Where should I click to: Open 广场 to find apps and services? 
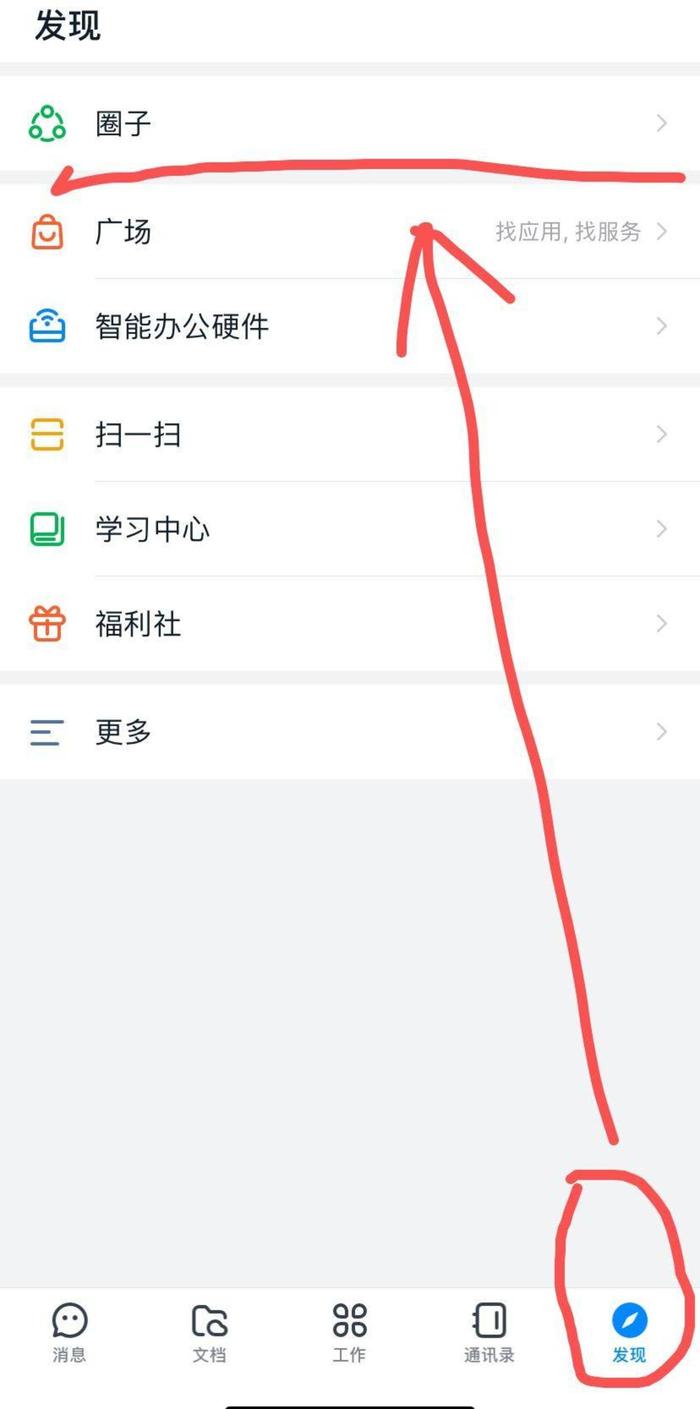click(350, 232)
